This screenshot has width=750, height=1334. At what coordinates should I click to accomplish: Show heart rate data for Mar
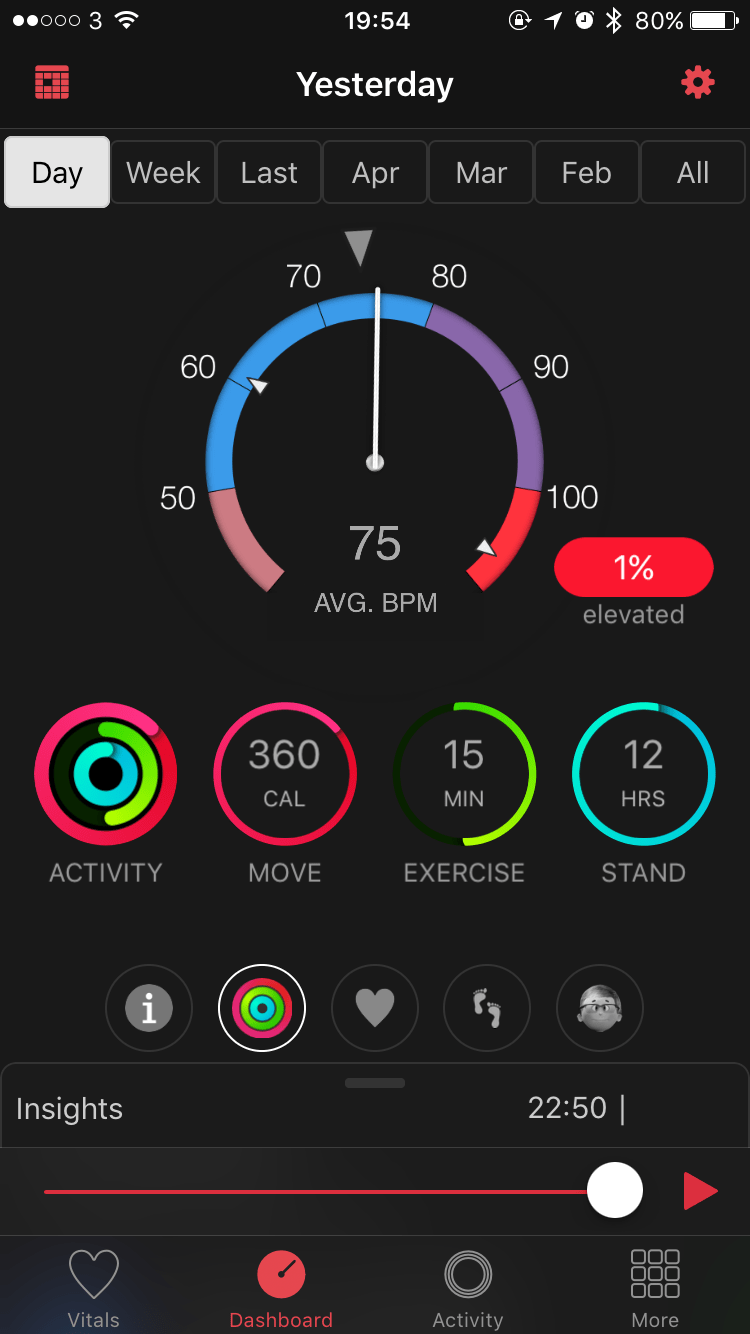coord(481,173)
